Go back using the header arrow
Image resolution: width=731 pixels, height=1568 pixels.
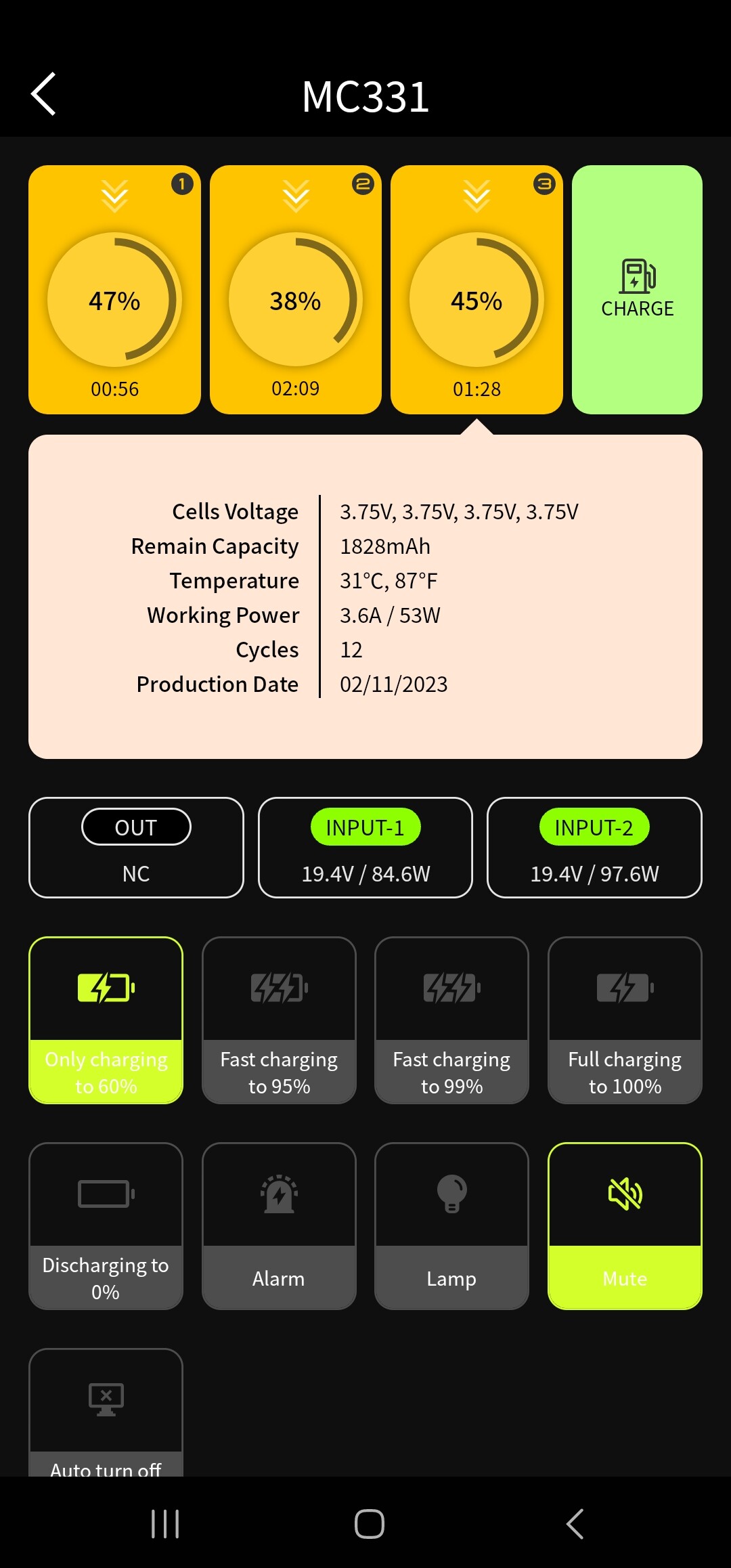coord(44,94)
